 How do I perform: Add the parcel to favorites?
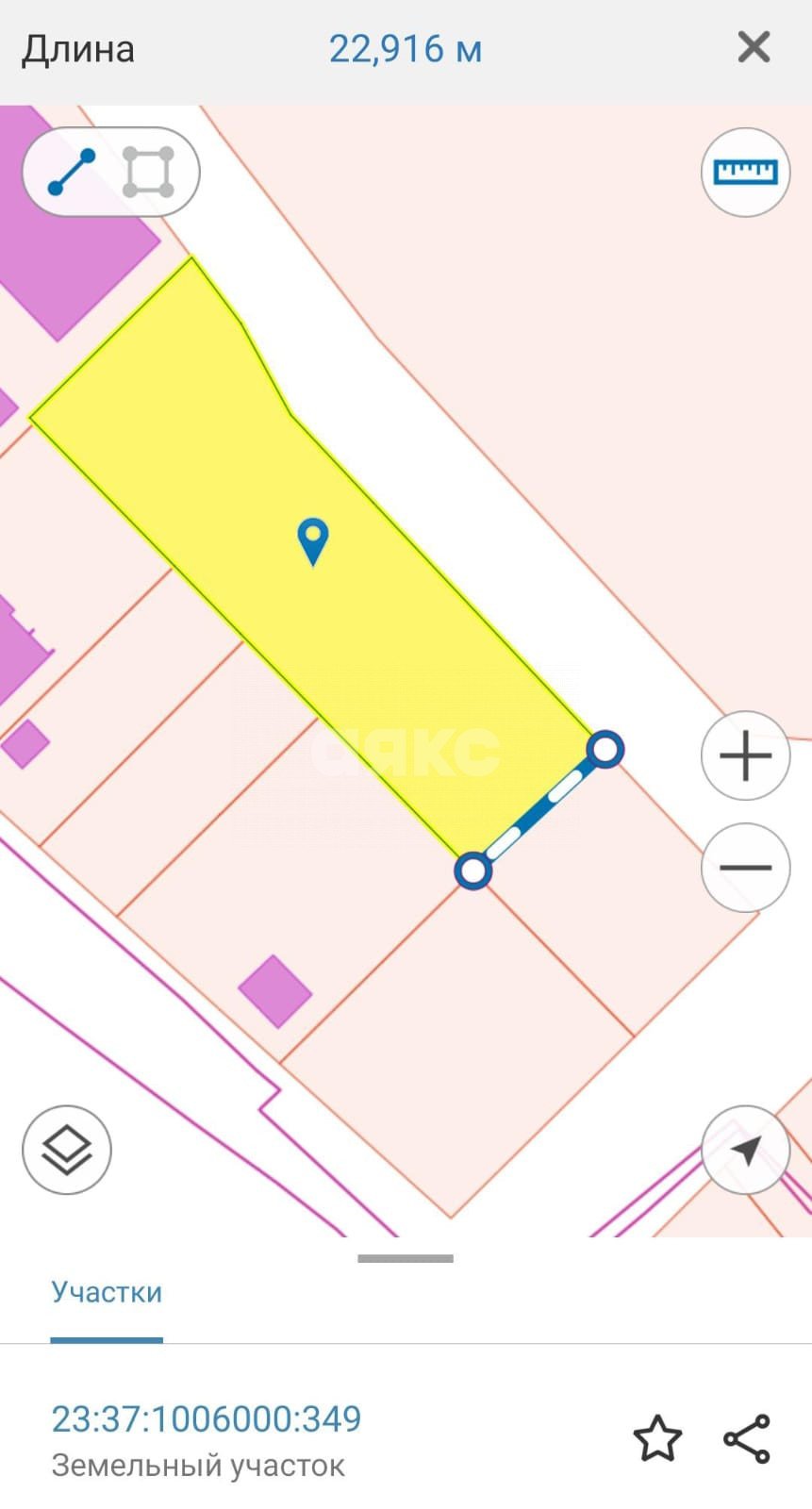coord(657,1439)
